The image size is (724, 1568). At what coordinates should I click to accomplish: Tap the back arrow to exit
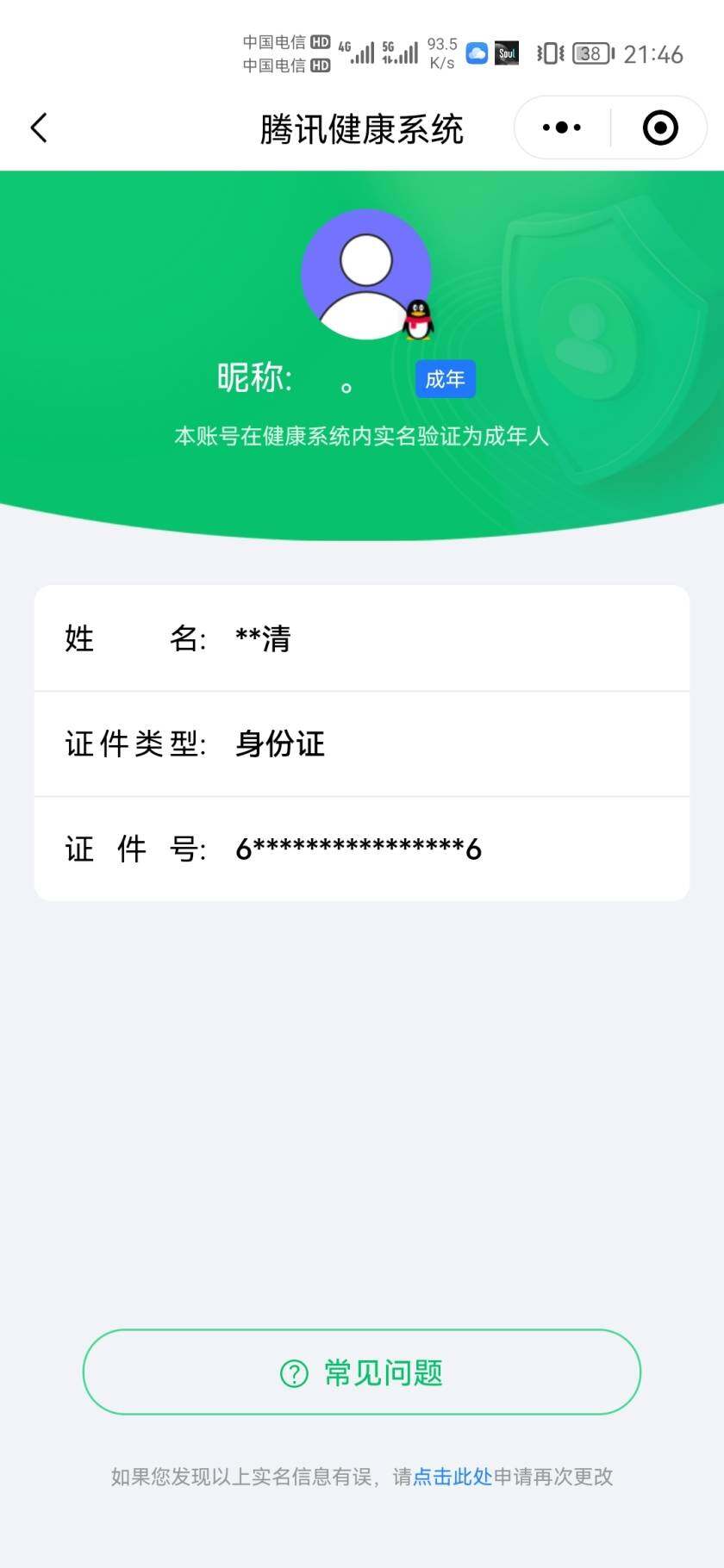click(x=38, y=127)
